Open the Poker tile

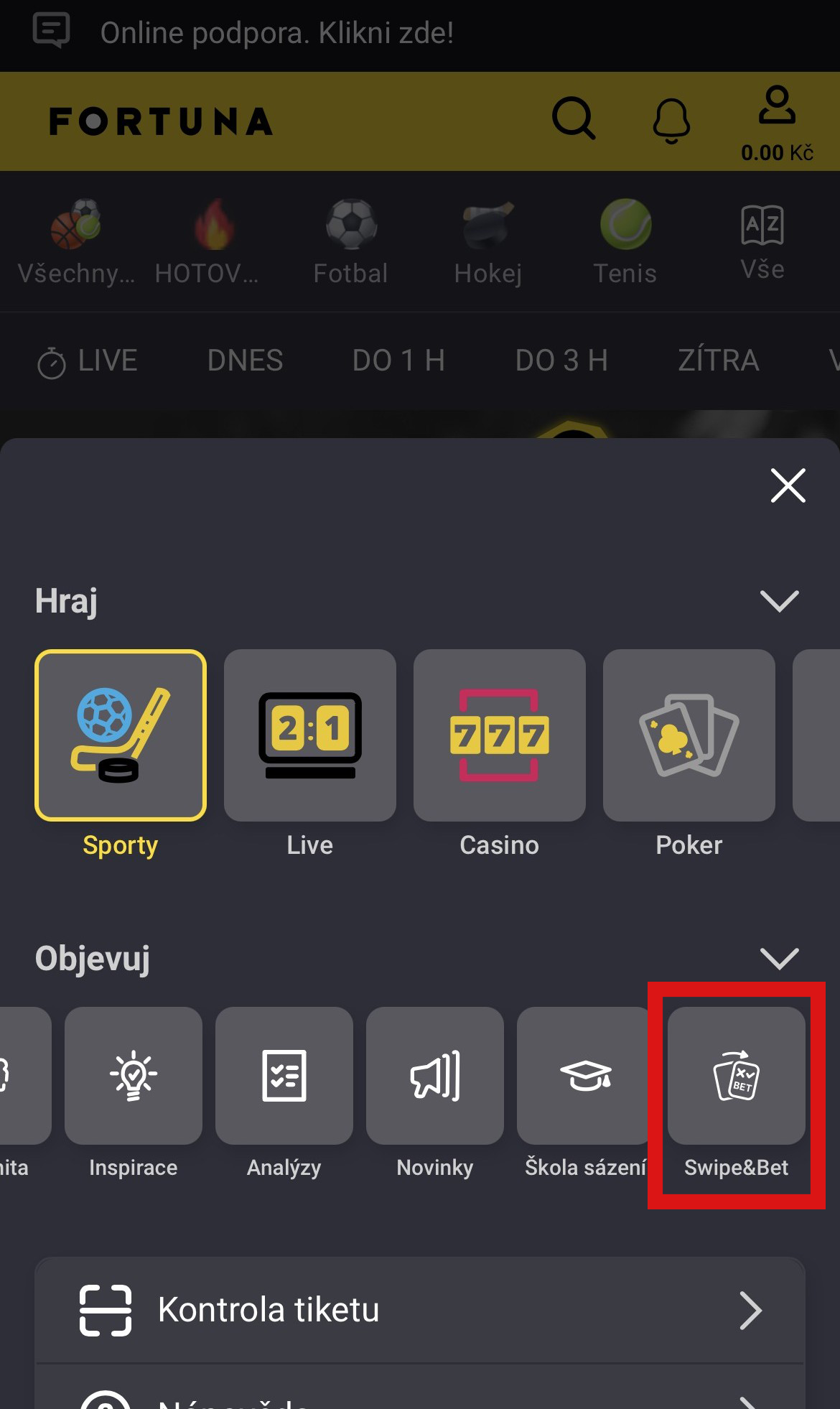[689, 735]
